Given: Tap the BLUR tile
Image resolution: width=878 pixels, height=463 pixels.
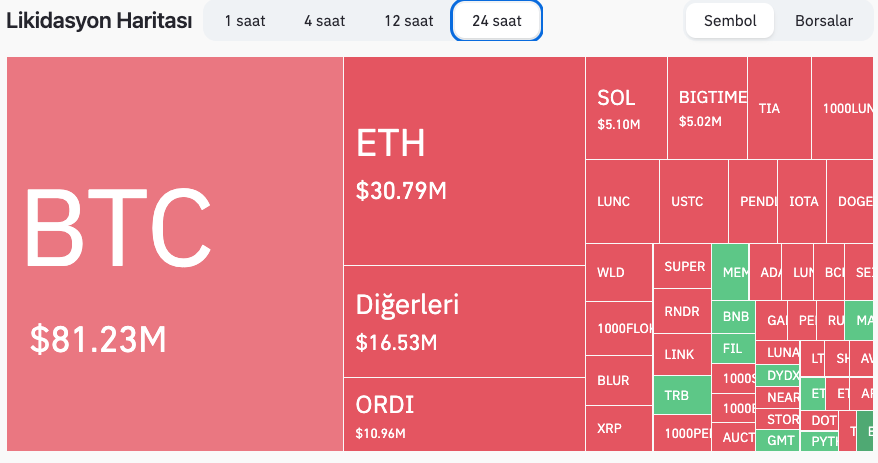Looking at the screenshot, I should point(617,380).
